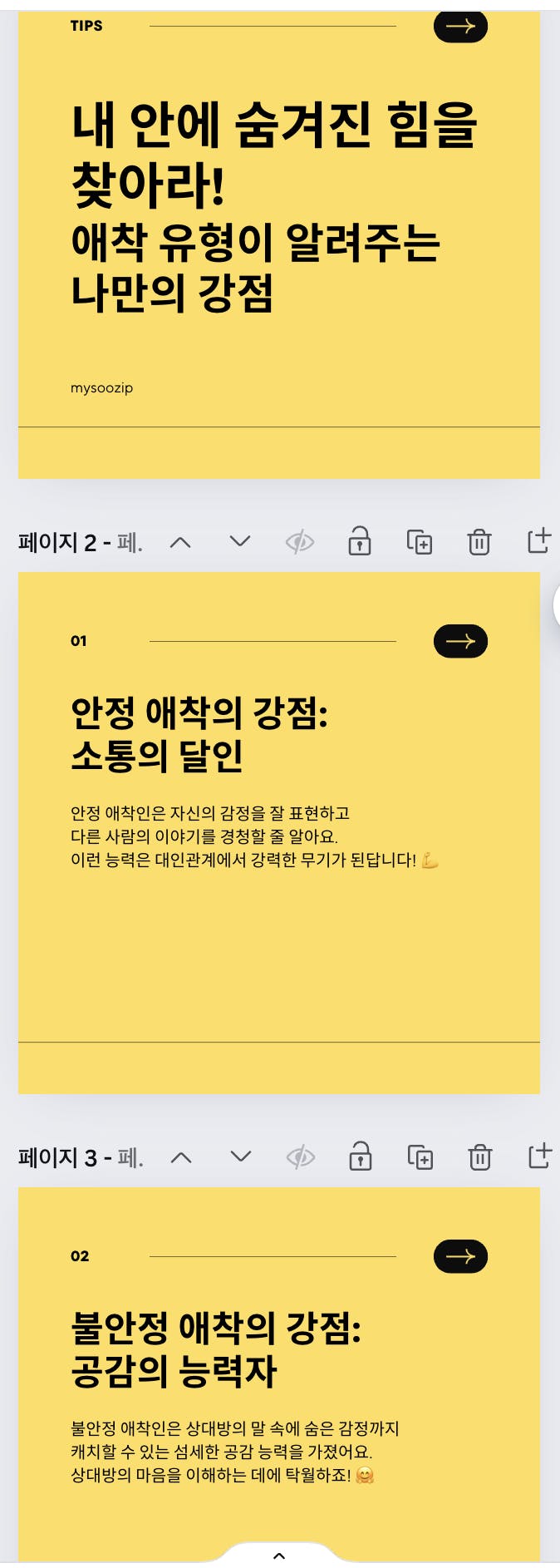Image resolution: width=560 pixels, height=1568 pixels.
Task: Delete page 3 with the trash icon
Action: tap(480, 1157)
